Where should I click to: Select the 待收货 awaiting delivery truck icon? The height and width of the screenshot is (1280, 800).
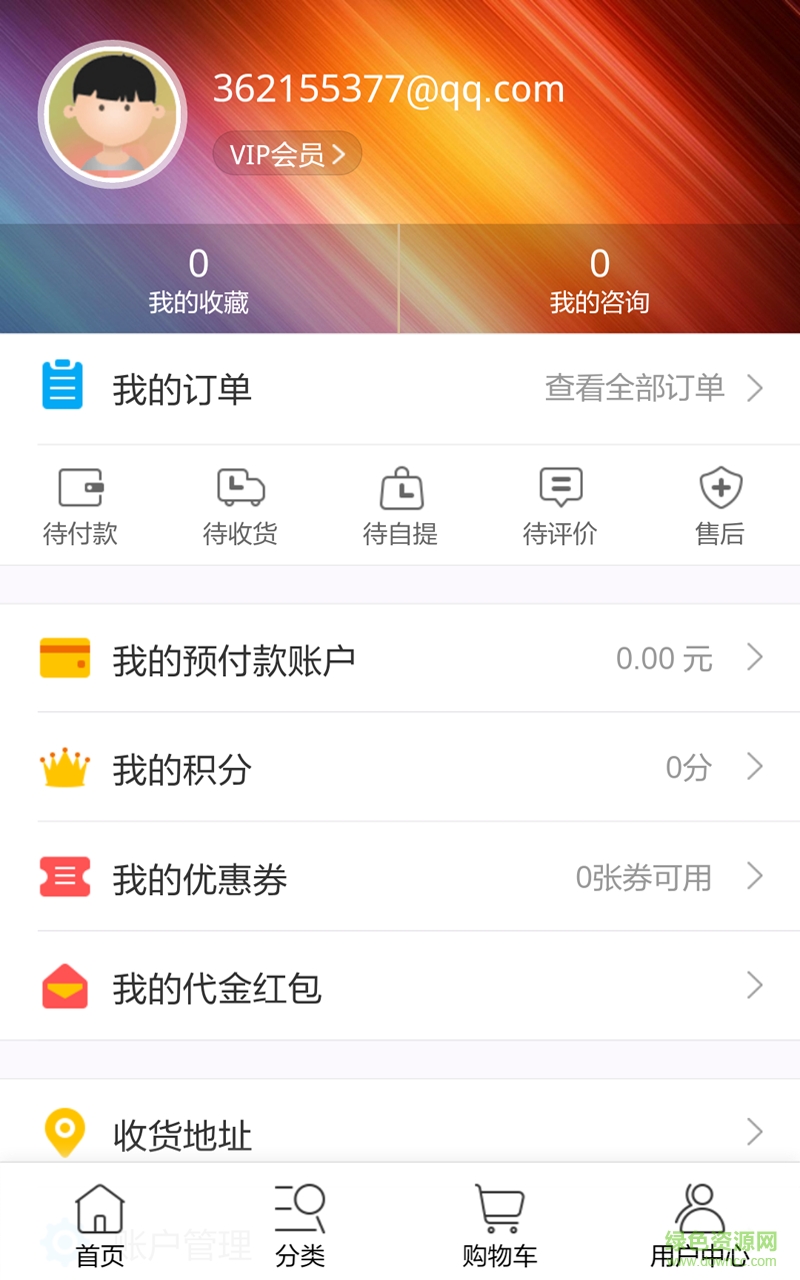[x=240, y=487]
